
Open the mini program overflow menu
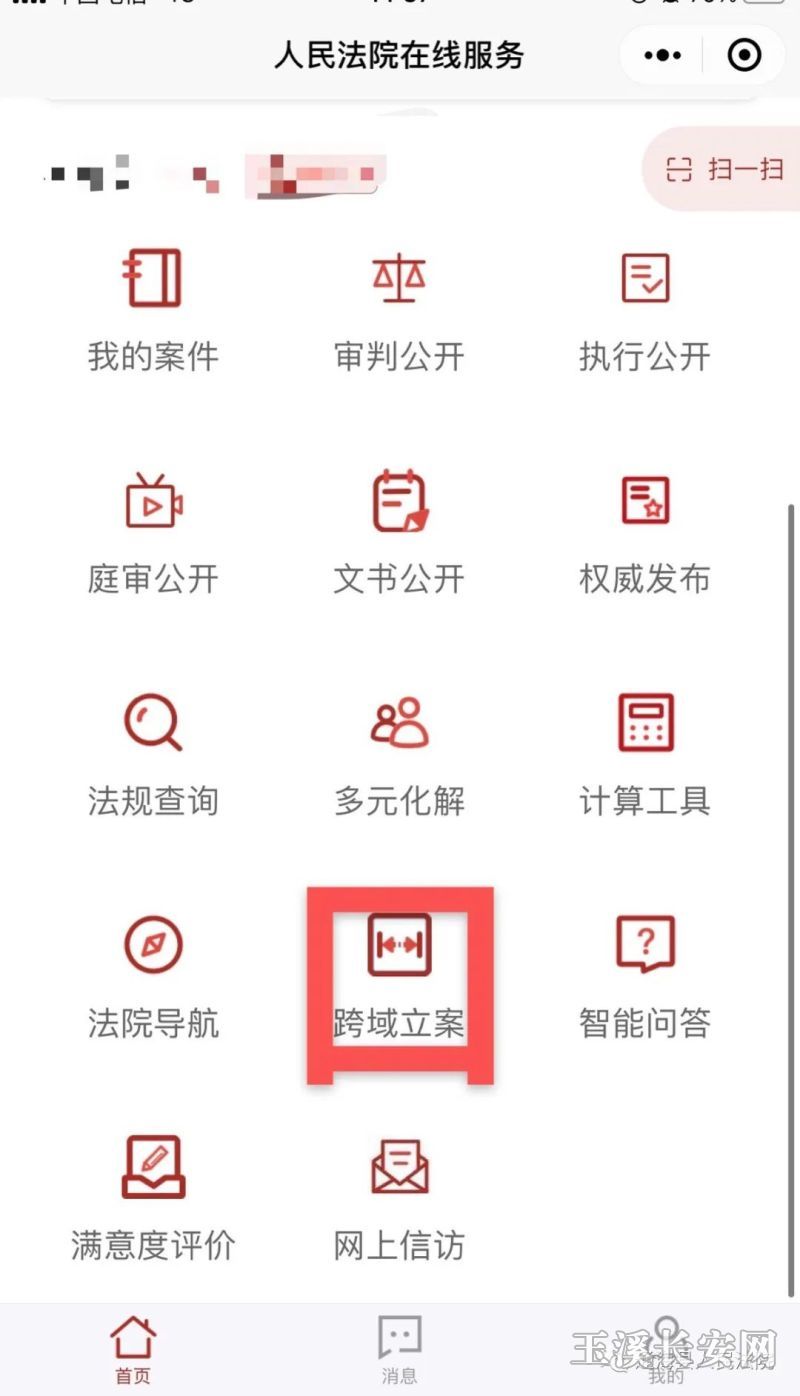(x=663, y=55)
